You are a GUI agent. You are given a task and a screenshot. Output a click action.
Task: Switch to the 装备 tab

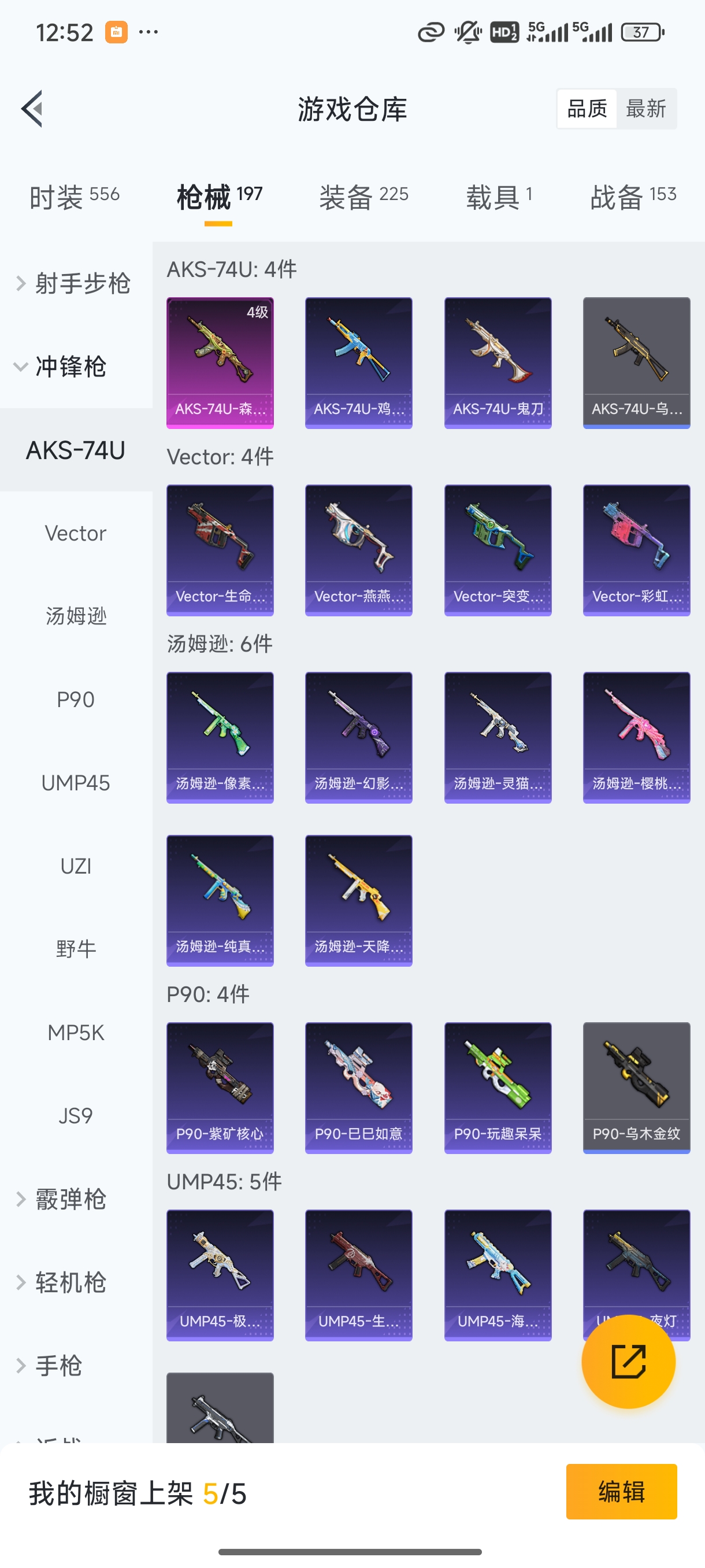tap(363, 197)
